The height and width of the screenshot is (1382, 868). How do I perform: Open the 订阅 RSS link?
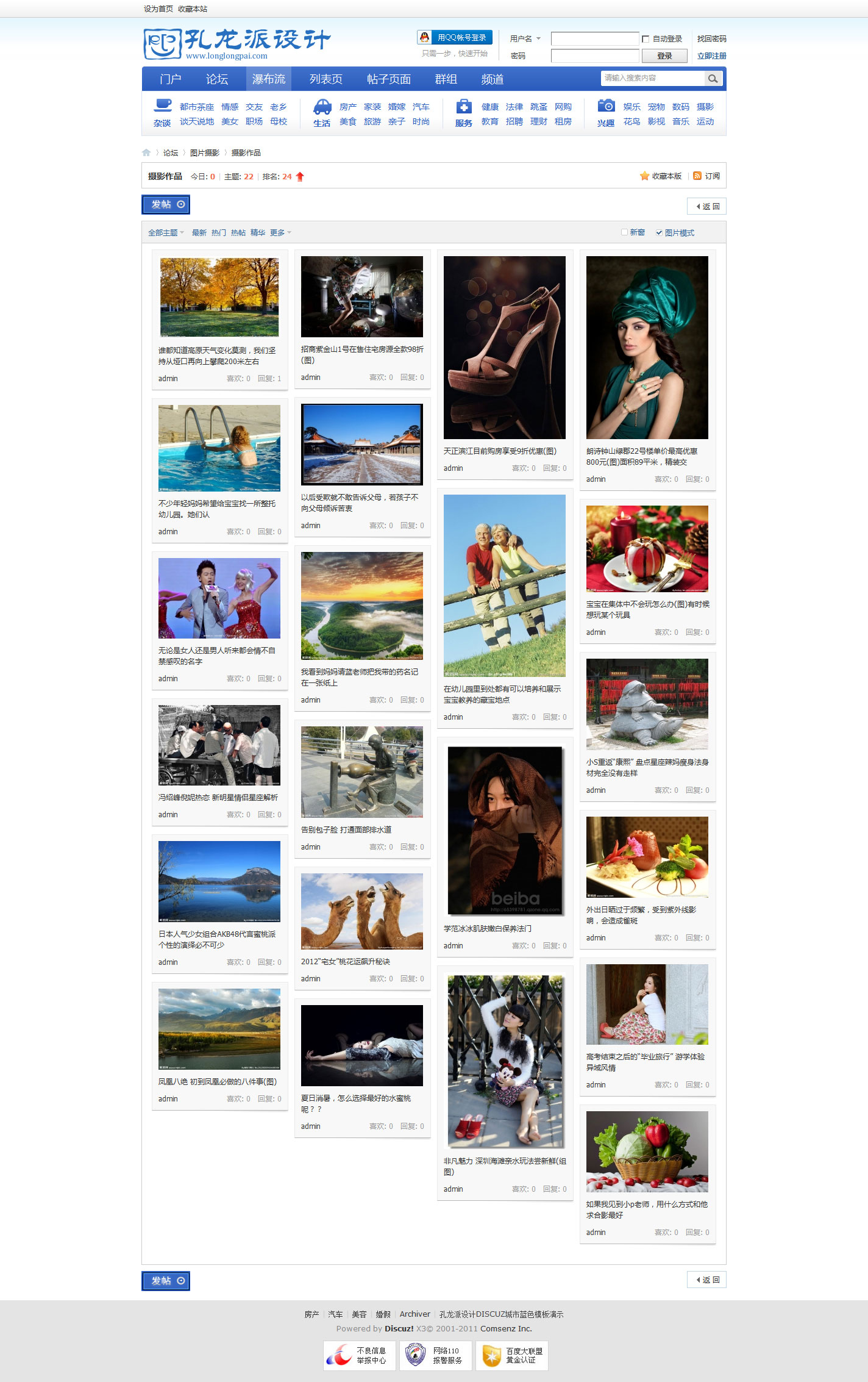click(x=706, y=176)
